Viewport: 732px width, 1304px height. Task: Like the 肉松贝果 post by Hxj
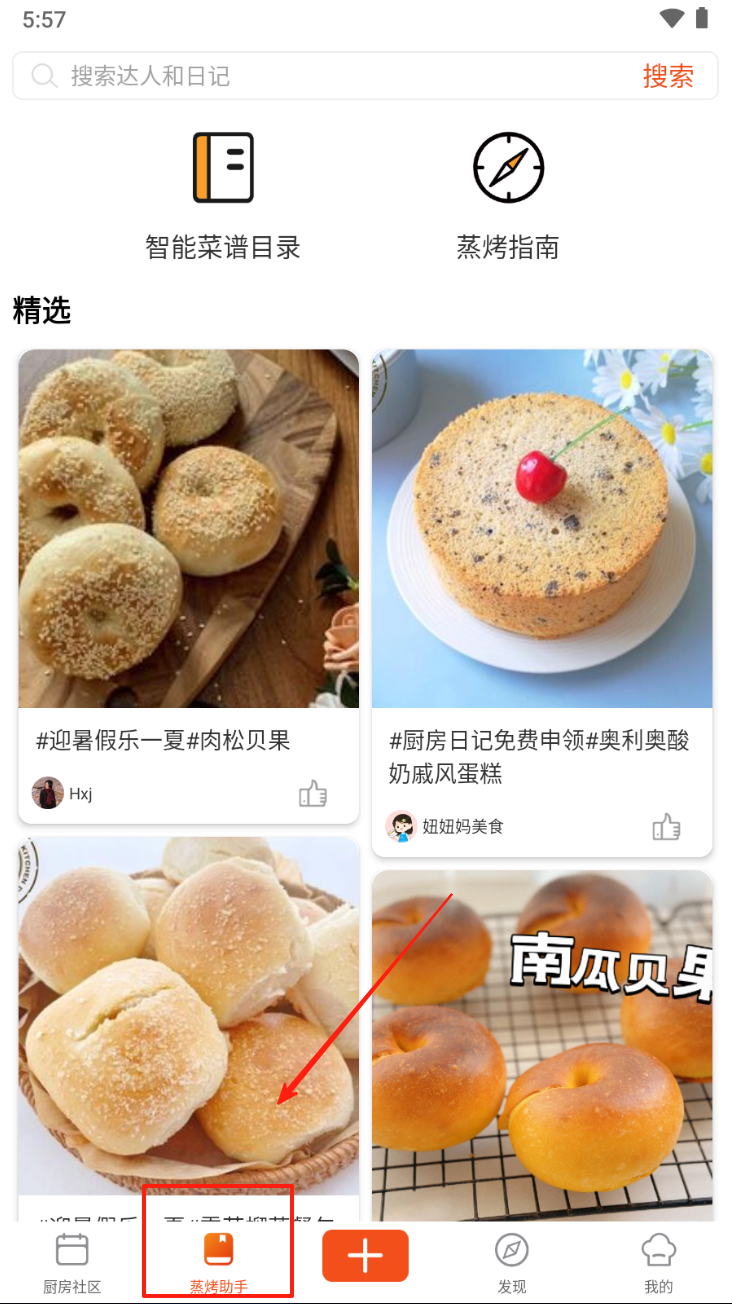click(313, 794)
